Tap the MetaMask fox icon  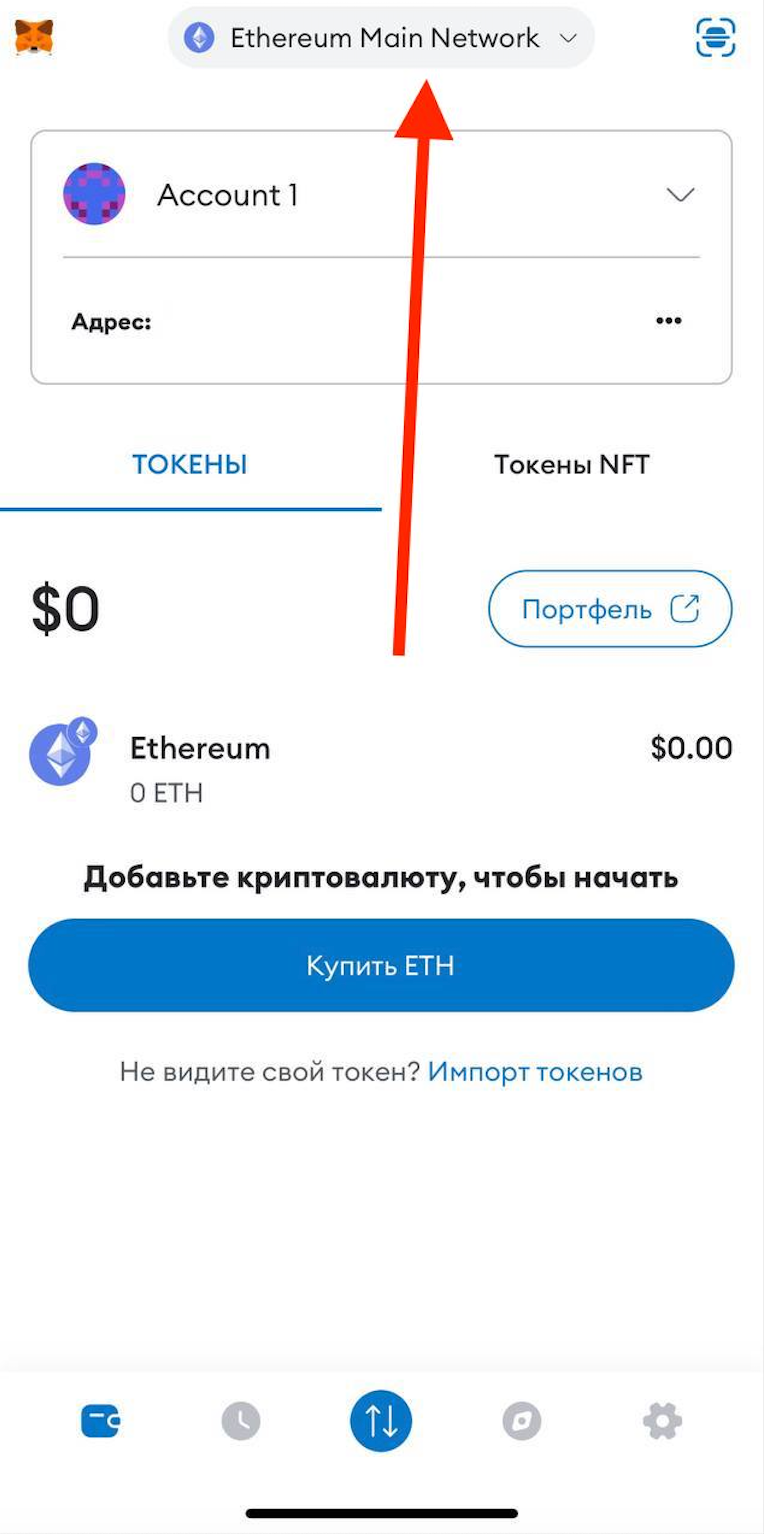(x=34, y=38)
